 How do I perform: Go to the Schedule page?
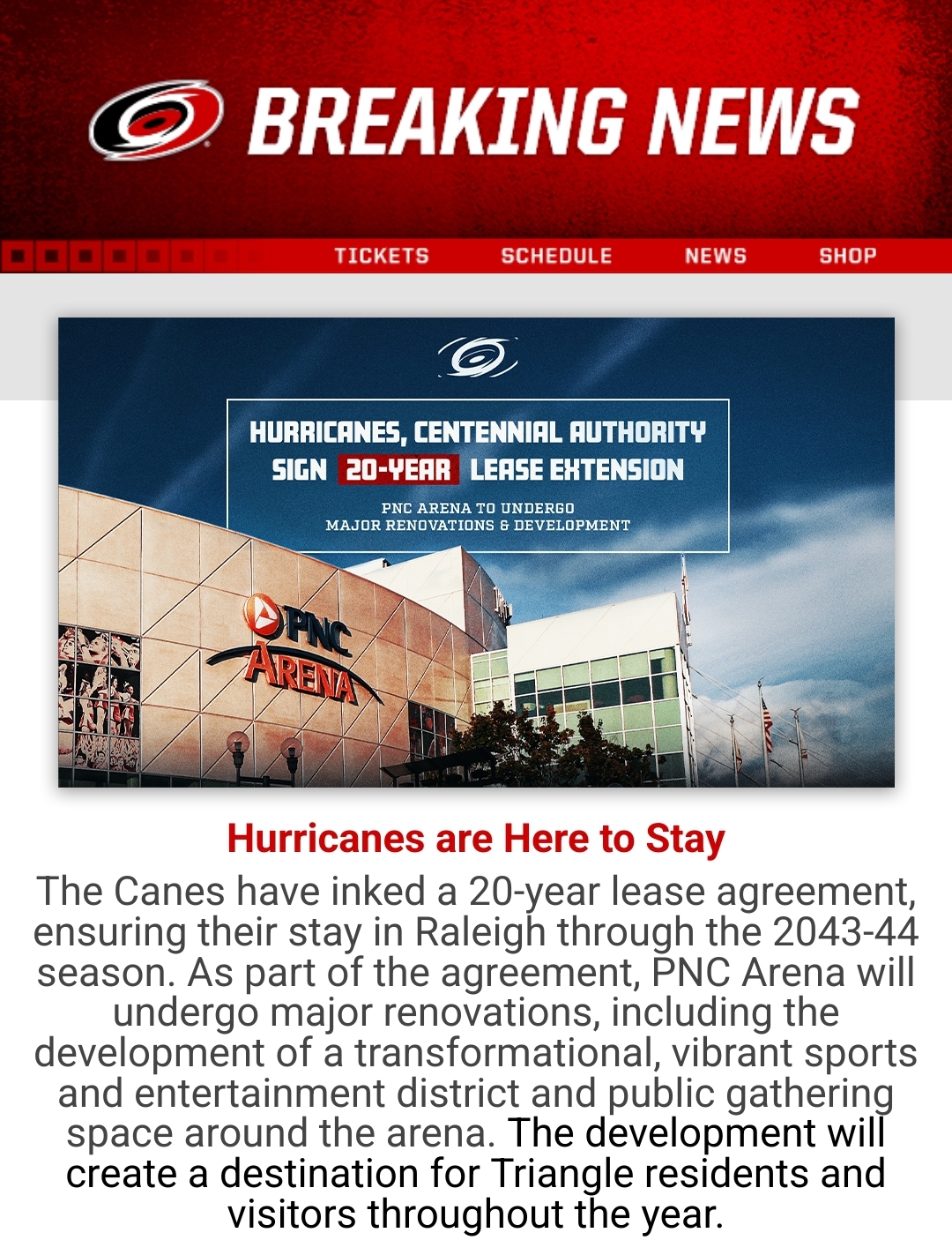pyautogui.click(x=556, y=256)
